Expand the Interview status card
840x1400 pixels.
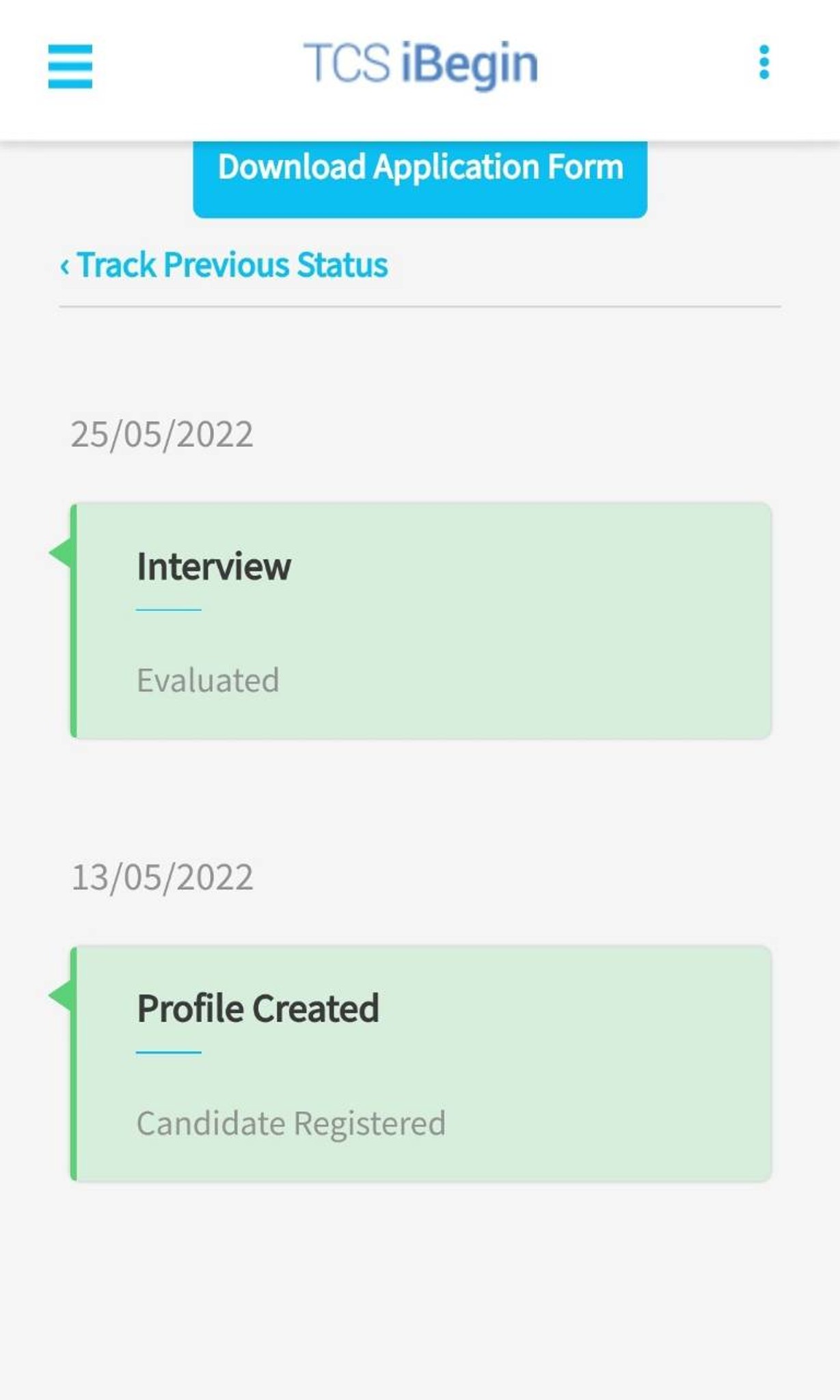[420, 619]
